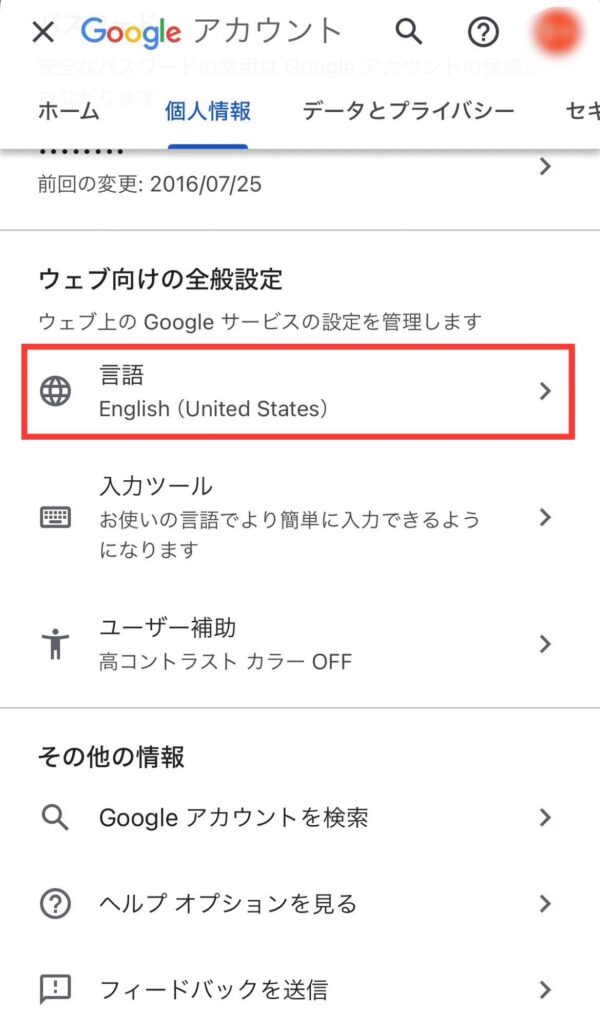
Task: Open the search magnifier in the header
Action: tap(409, 31)
